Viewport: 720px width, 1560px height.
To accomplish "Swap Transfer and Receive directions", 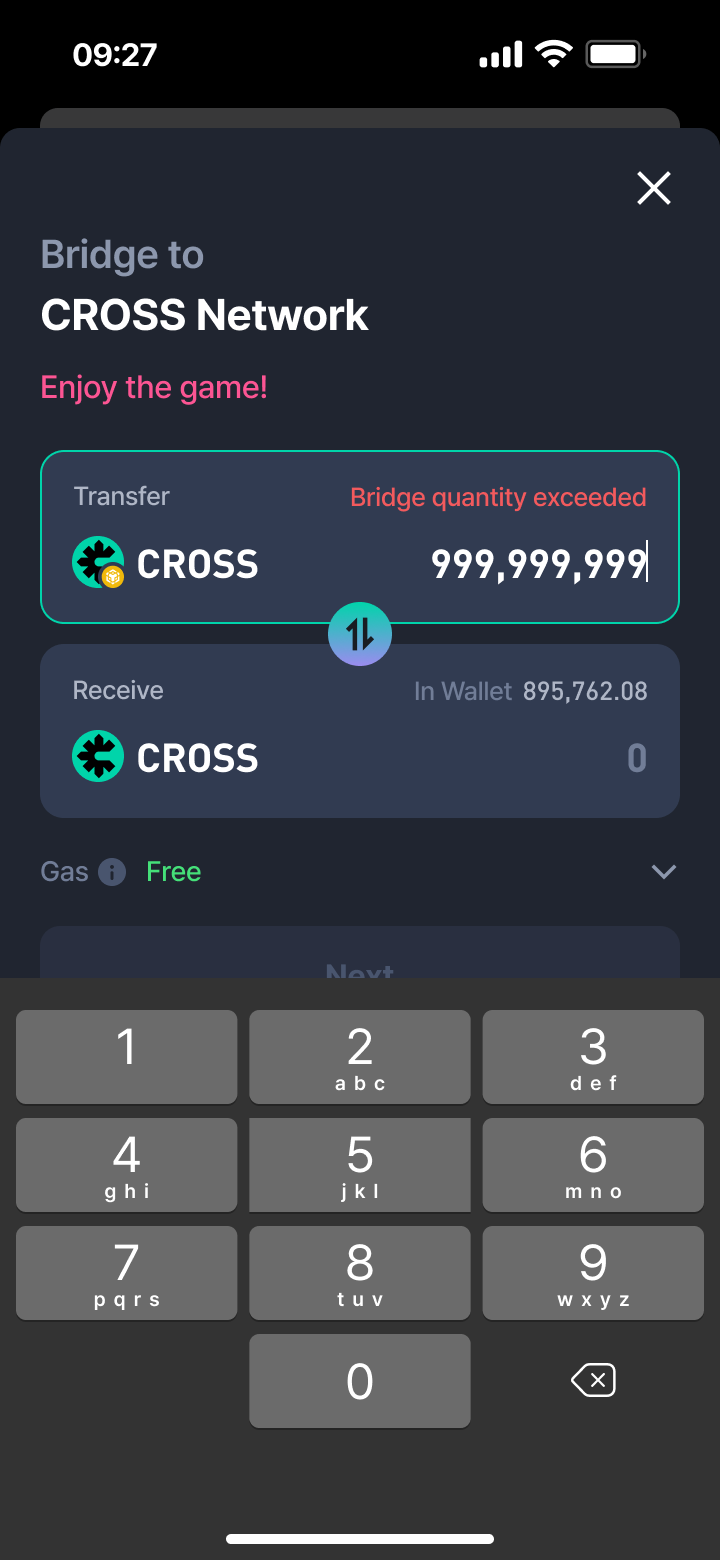I will tap(360, 634).
